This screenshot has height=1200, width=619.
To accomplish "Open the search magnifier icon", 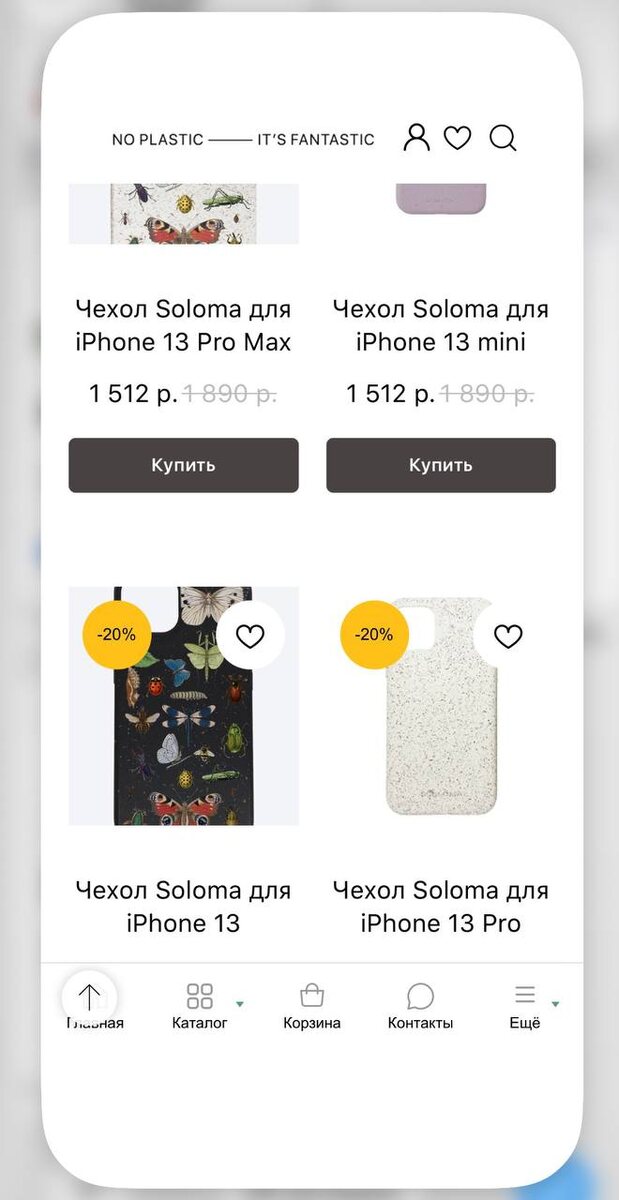I will tap(502, 138).
